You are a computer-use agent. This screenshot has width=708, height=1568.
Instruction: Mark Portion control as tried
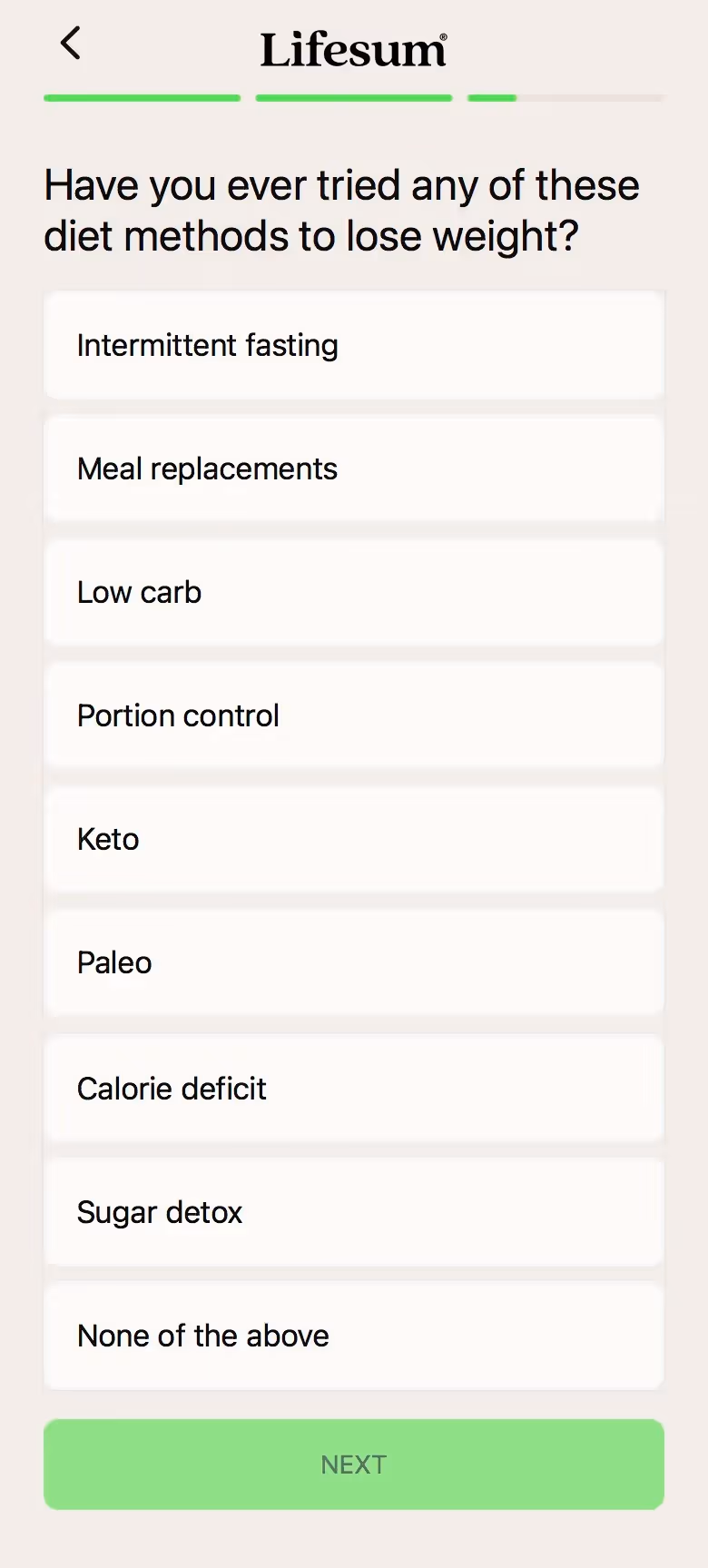(354, 715)
